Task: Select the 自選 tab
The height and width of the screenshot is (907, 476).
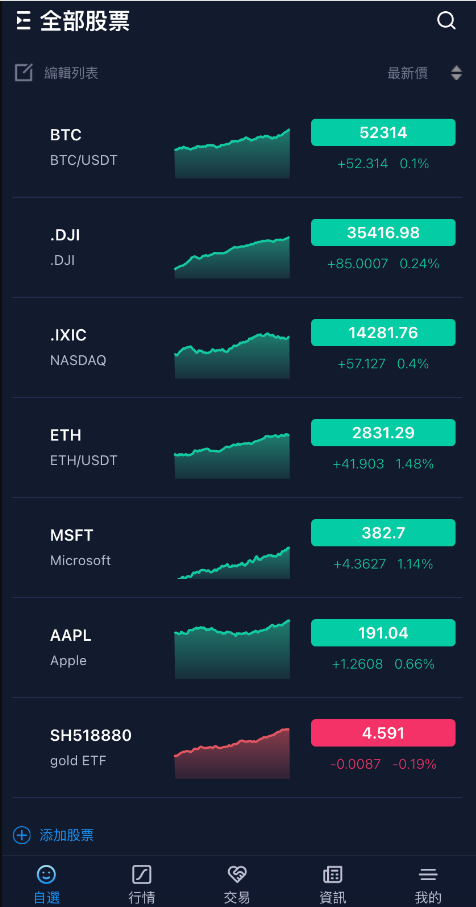Action: 46,884
